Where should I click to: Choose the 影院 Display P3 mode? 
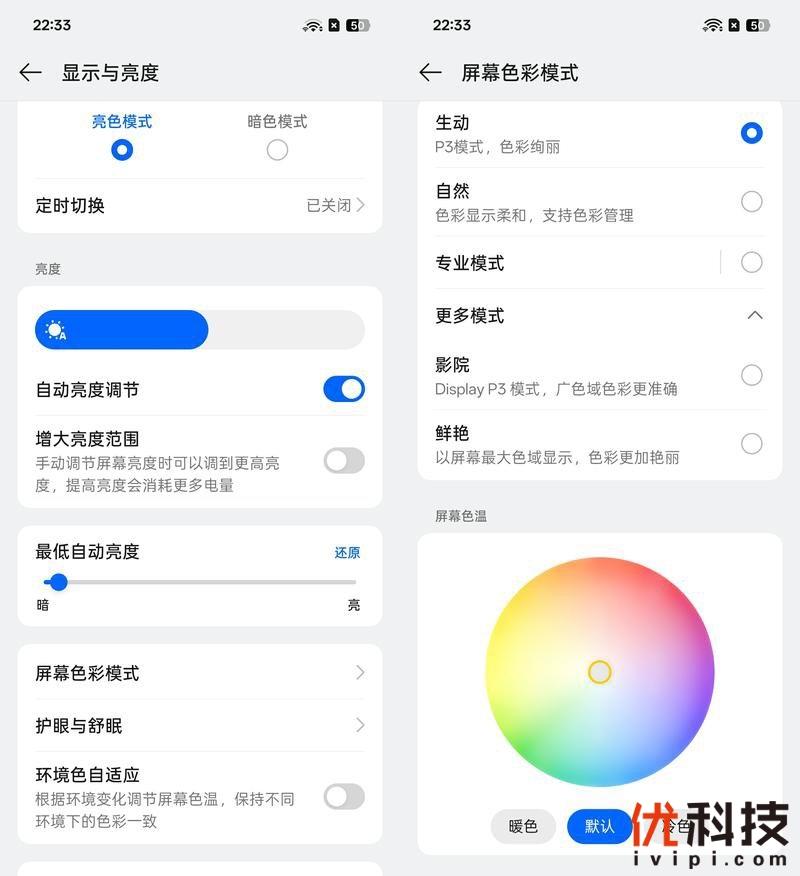(751, 375)
